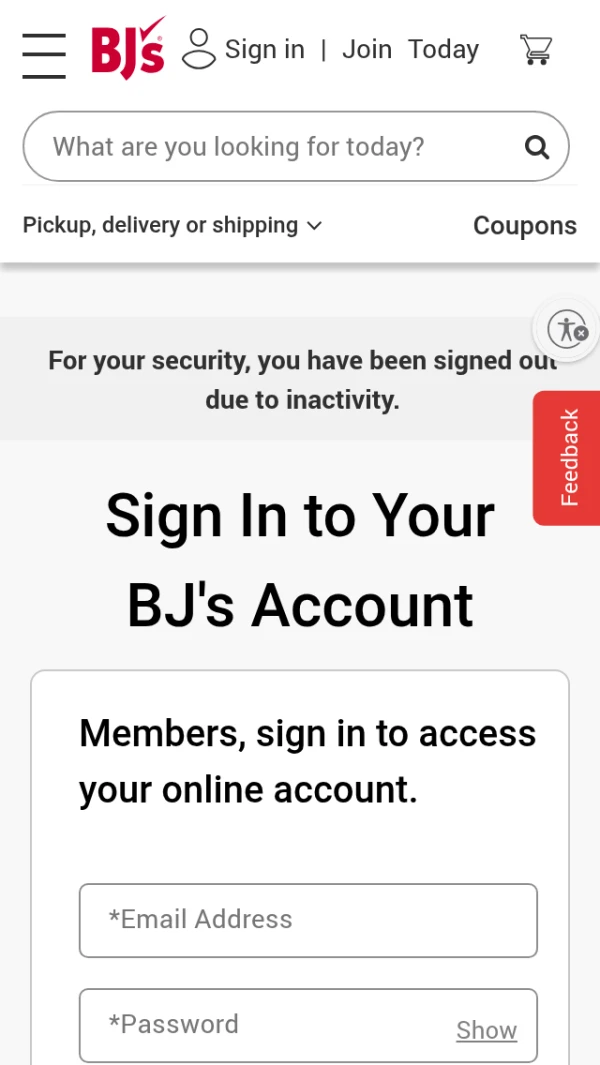Tap the search magnifier icon
The width and height of the screenshot is (600, 1065).
[x=537, y=148]
